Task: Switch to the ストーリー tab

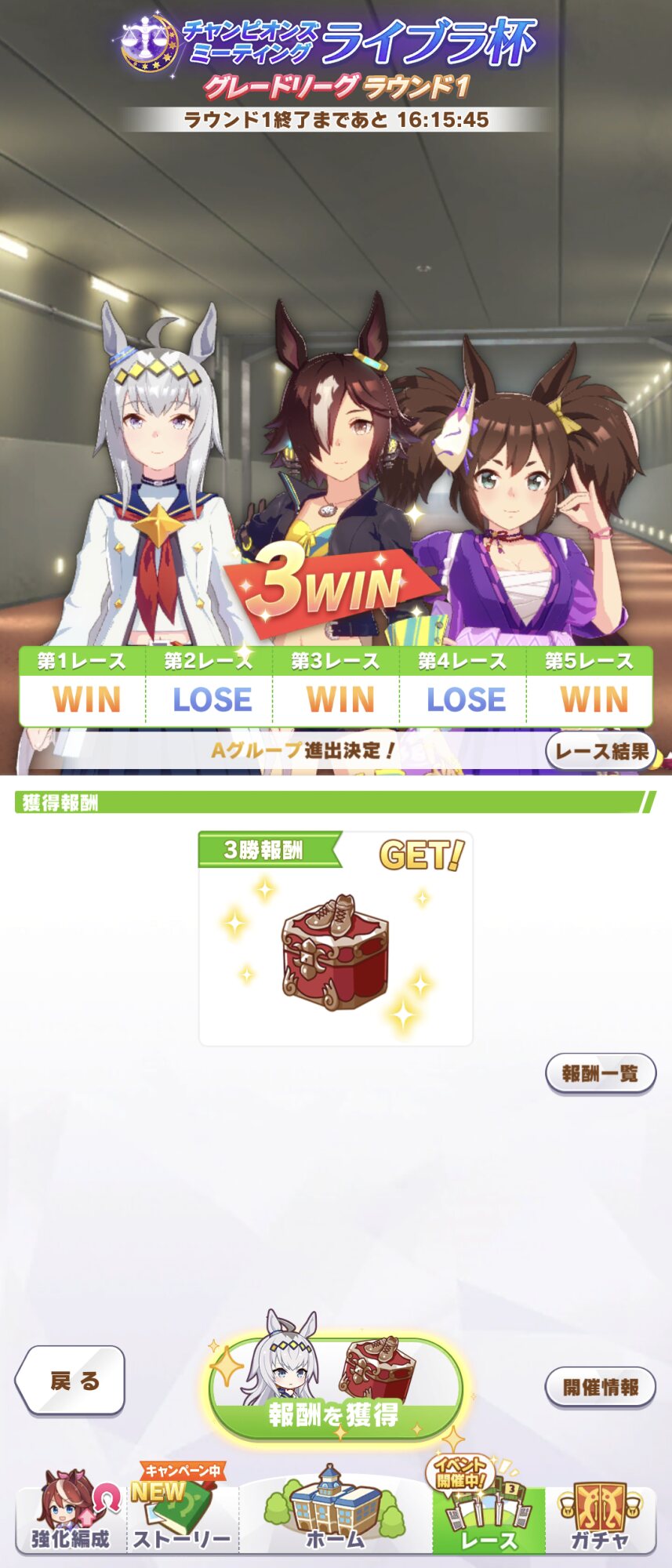Action: tap(182, 1517)
